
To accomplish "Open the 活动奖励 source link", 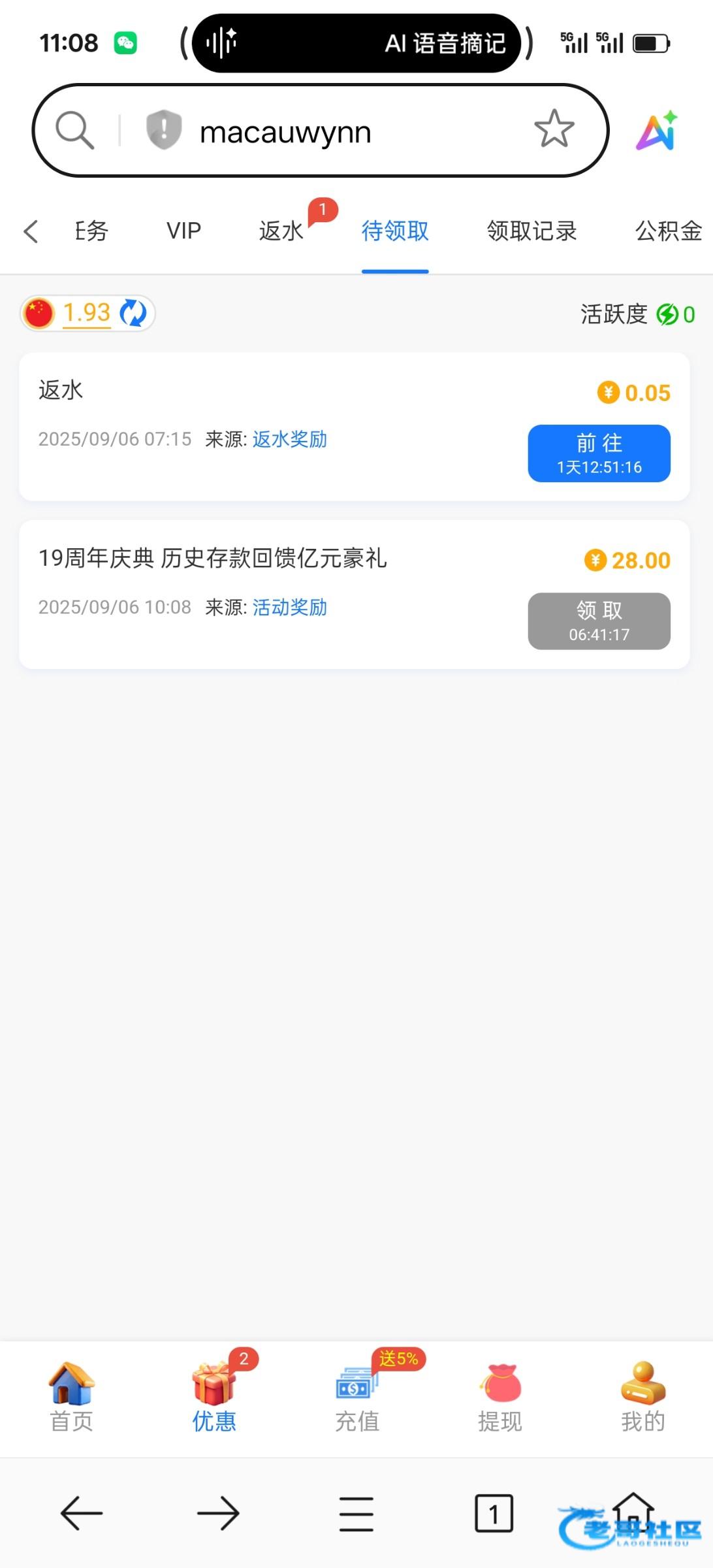I will pyautogui.click(x=289, y=608).
